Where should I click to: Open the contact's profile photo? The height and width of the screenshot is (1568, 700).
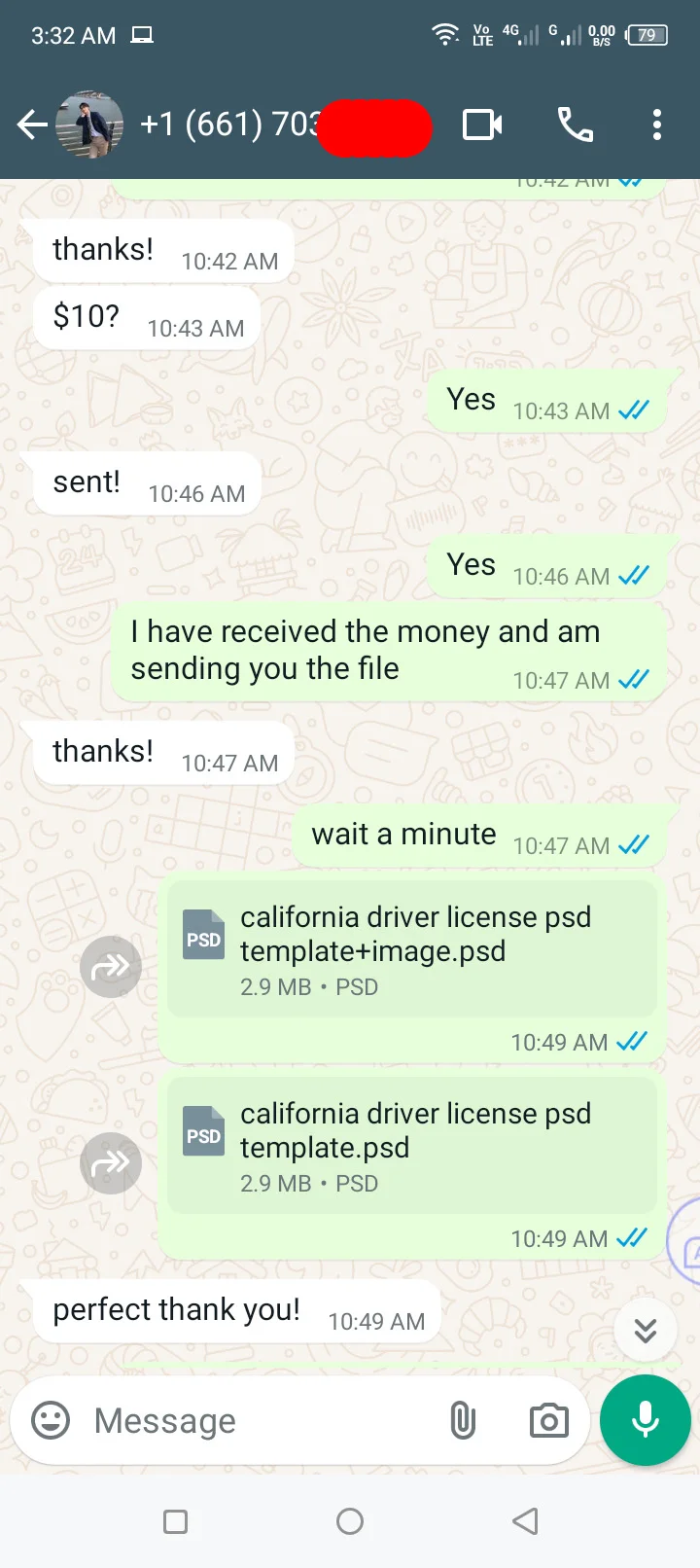click(x=89, y=125)
